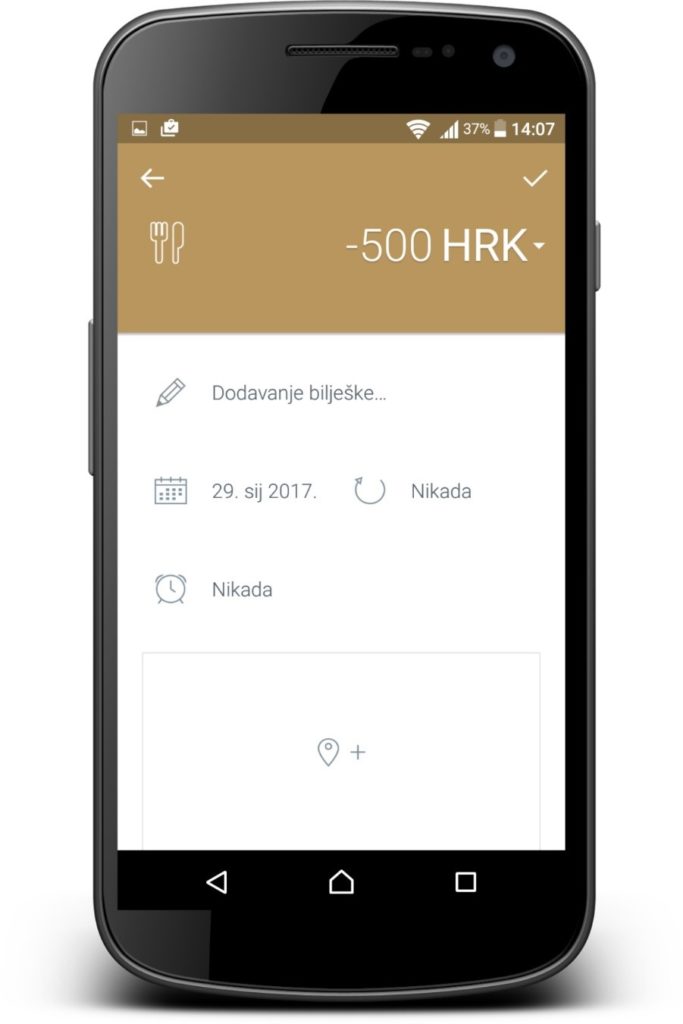Set the repeat option beside the circular arrow
683x1024 pixels.
click(440, 491)
